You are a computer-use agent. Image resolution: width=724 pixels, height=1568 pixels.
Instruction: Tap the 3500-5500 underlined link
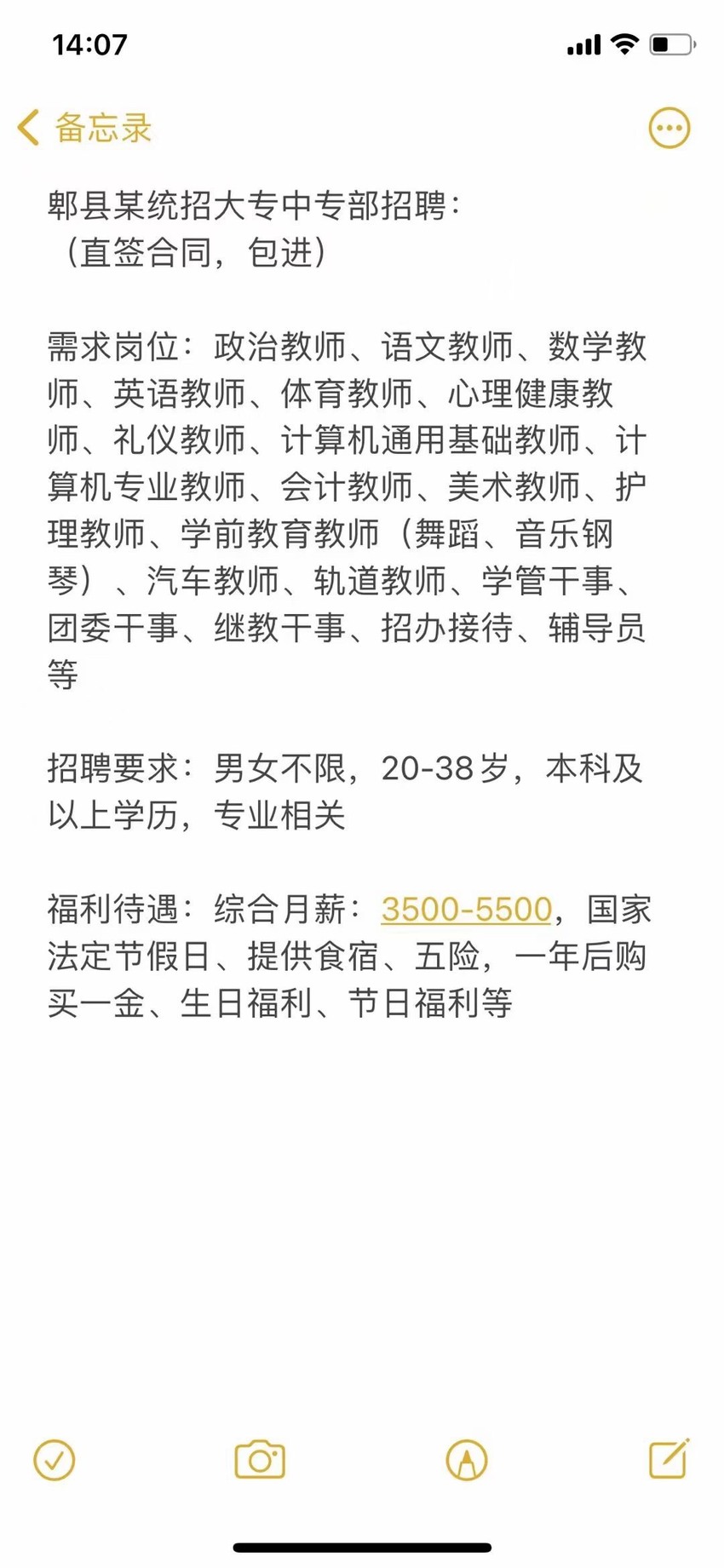click(x=467, y=909)
